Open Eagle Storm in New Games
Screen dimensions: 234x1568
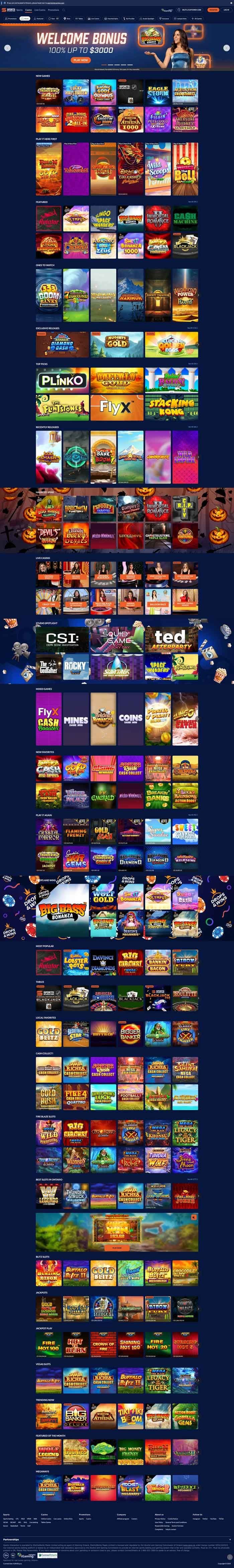158,92
